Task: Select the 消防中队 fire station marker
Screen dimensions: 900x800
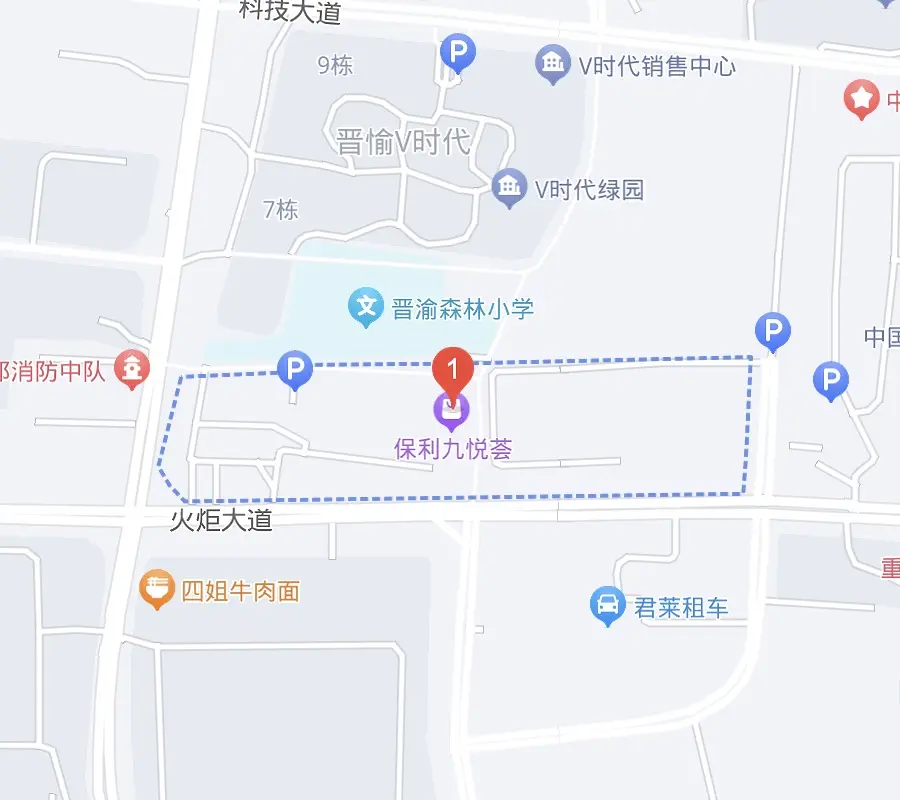Action: (132, 369)
